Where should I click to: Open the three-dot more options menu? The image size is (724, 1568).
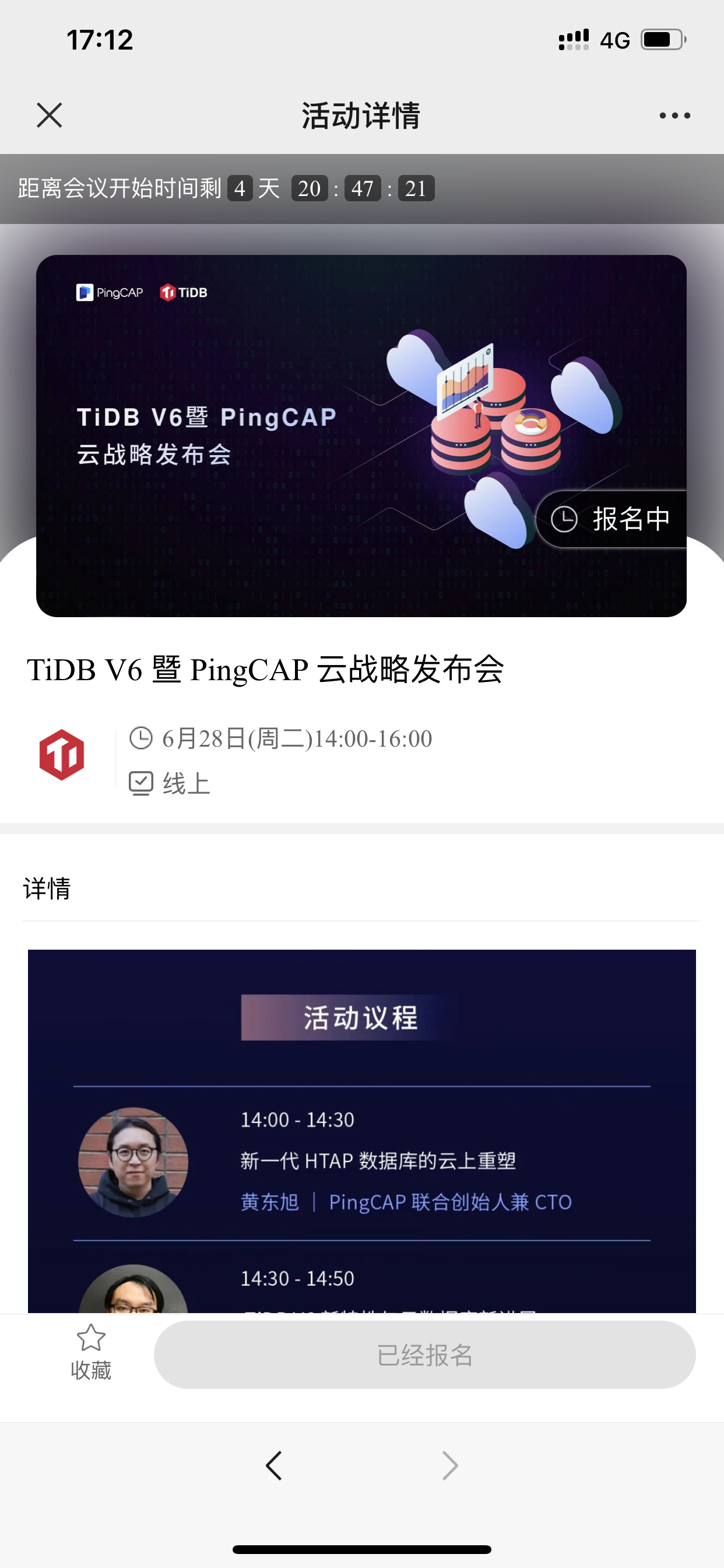(674, 115)
